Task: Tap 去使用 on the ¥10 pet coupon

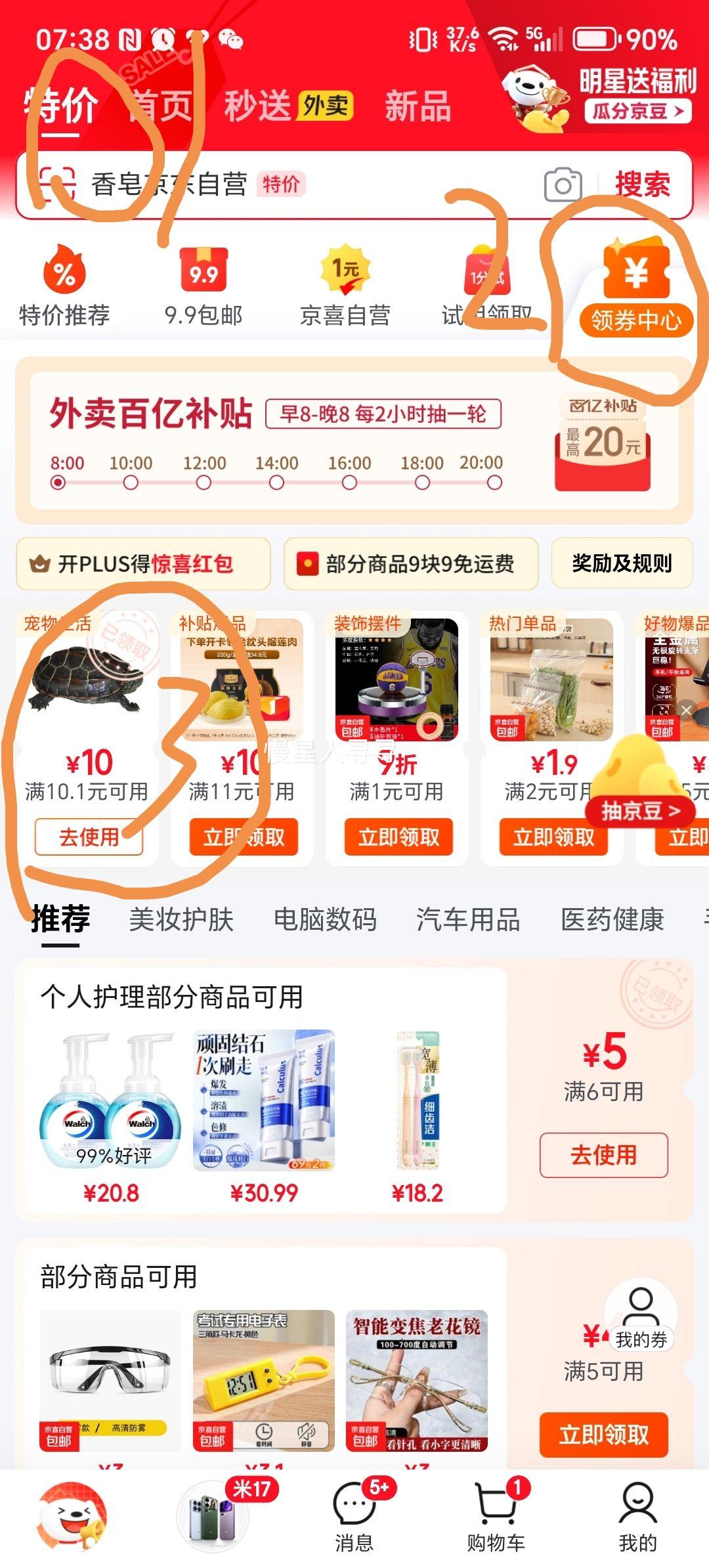Action: click(x=89, y=837)
